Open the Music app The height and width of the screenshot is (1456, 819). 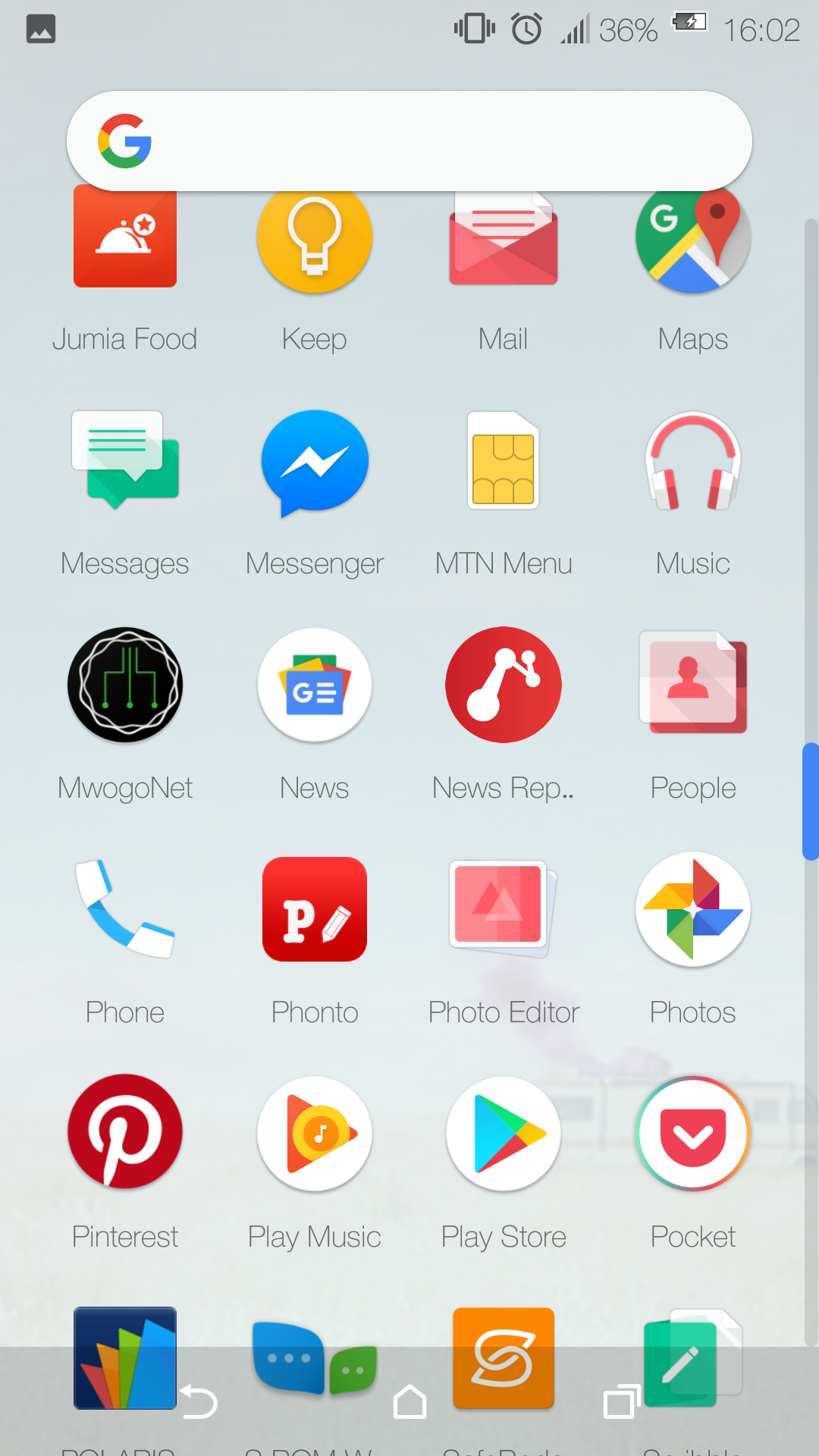(692, 460)
